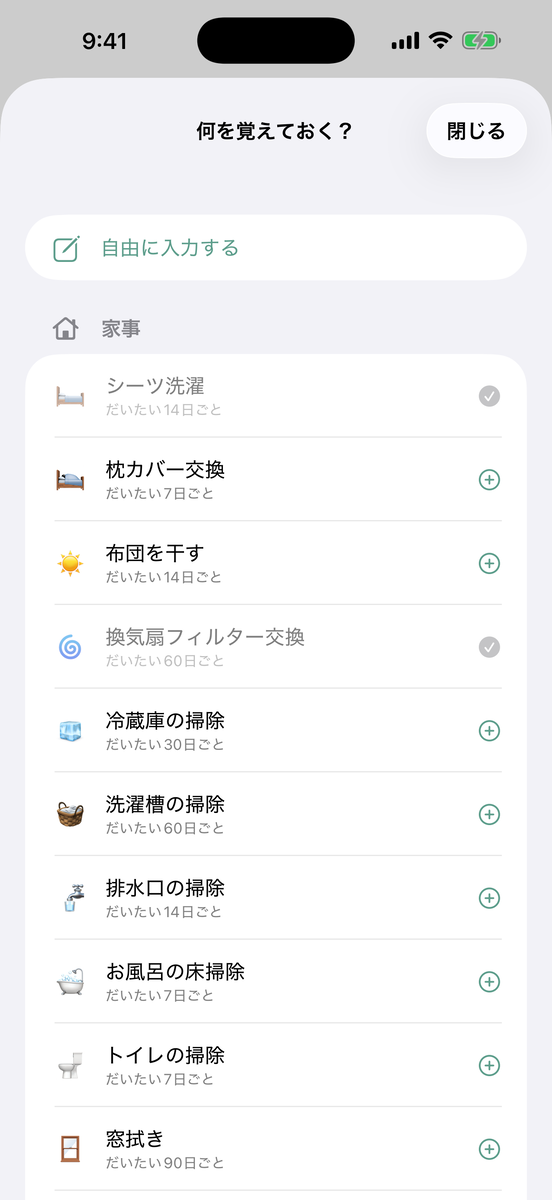Tap the checkmark on シーツ洗濯
552x1200 pixels.
coord(489,397)
